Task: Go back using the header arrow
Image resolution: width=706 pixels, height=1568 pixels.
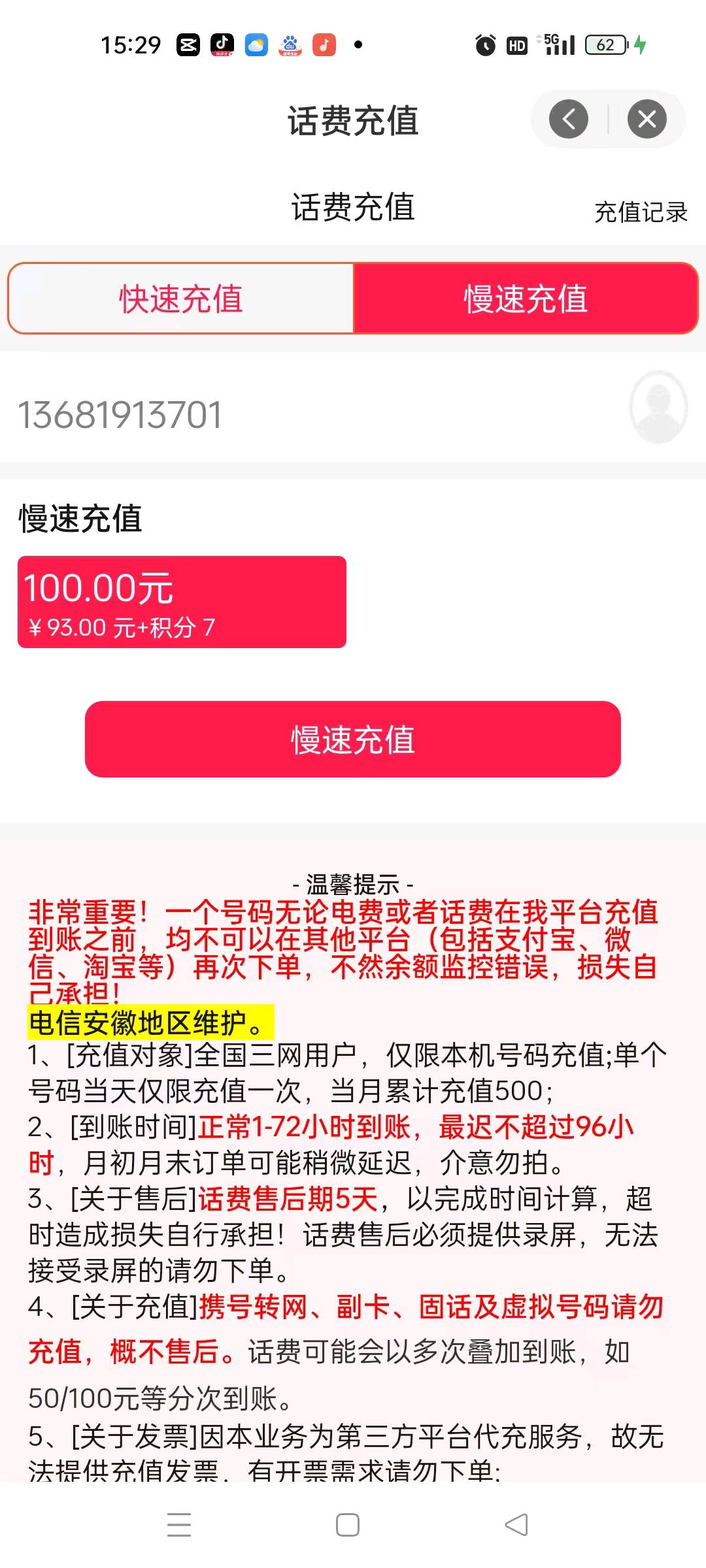Action: point(569,119)
